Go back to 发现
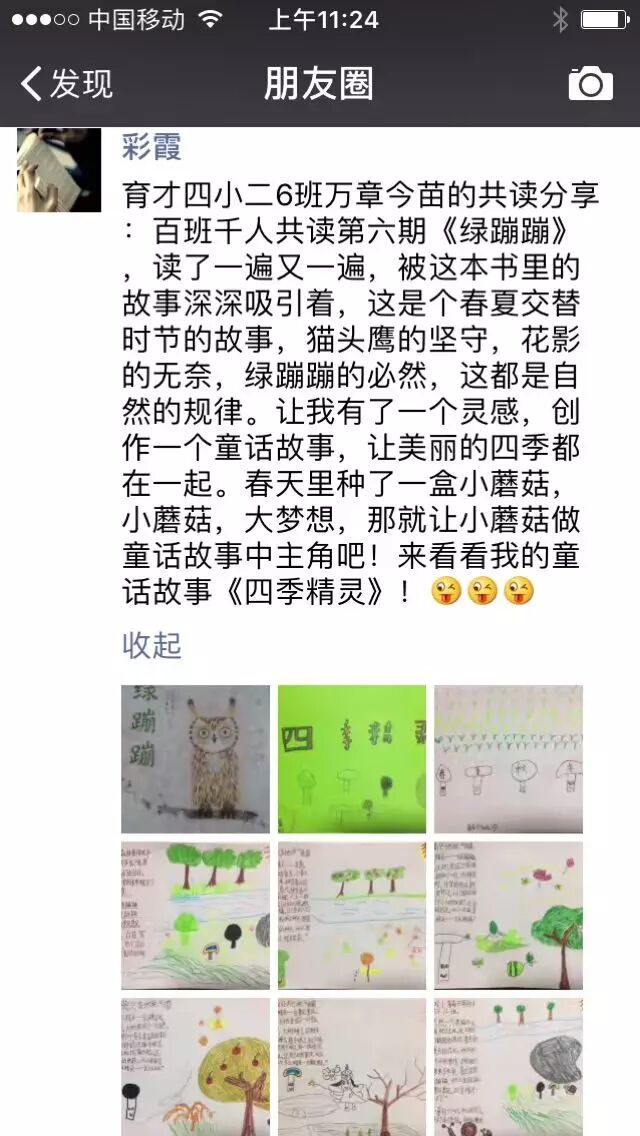The height and width of the screenshot is (1136, 640). coord(68,84)
